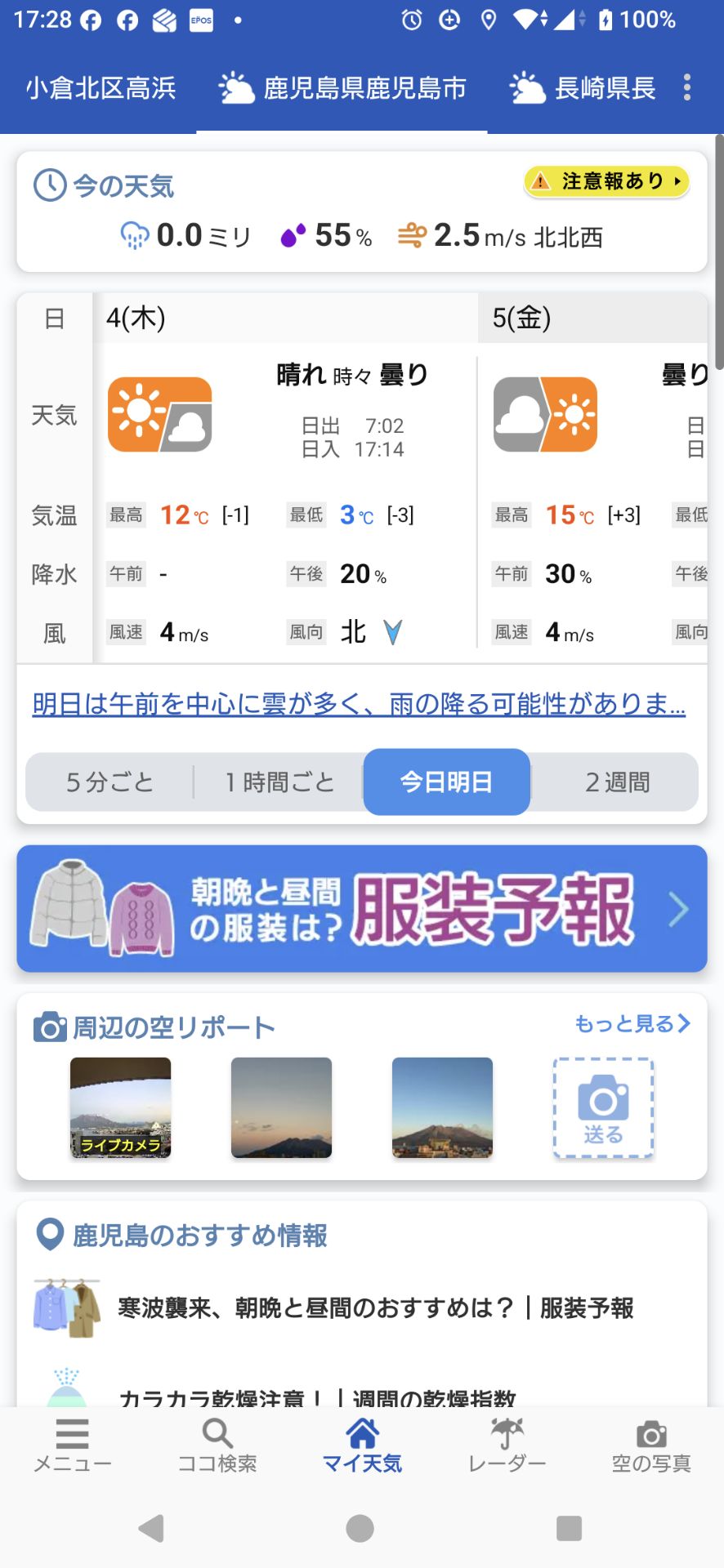724x1568 pixels.
Task: Open the overflow three-dot menu
Action: [686, 88]
